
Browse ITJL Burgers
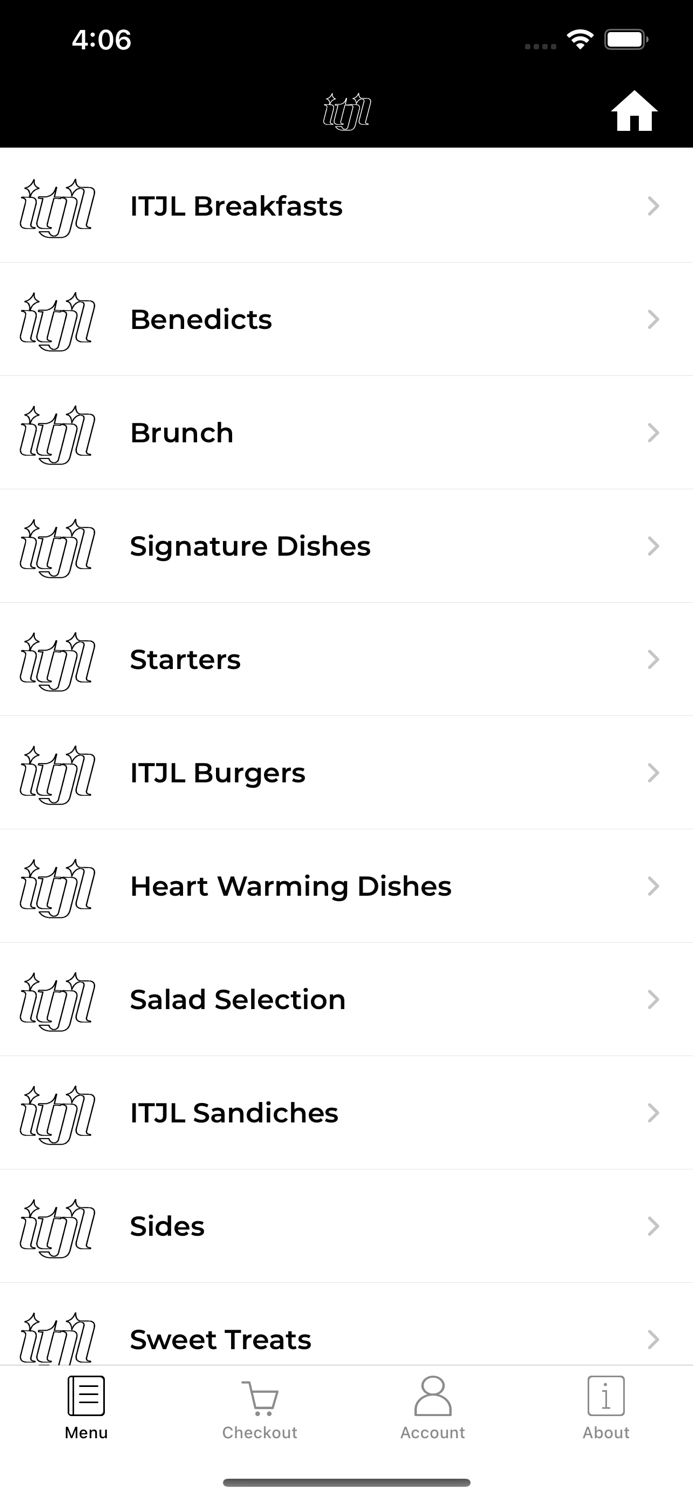click(x=346, y=773)
